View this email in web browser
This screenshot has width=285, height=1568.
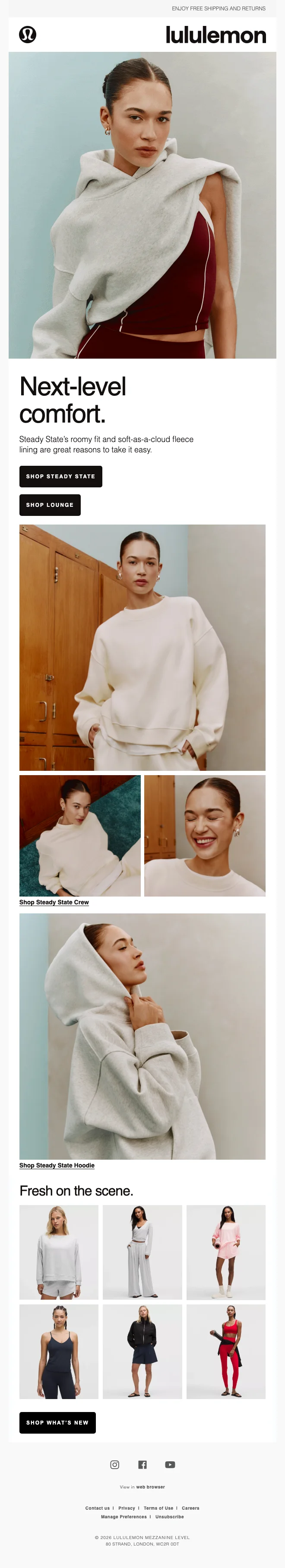pos(150,1487)
